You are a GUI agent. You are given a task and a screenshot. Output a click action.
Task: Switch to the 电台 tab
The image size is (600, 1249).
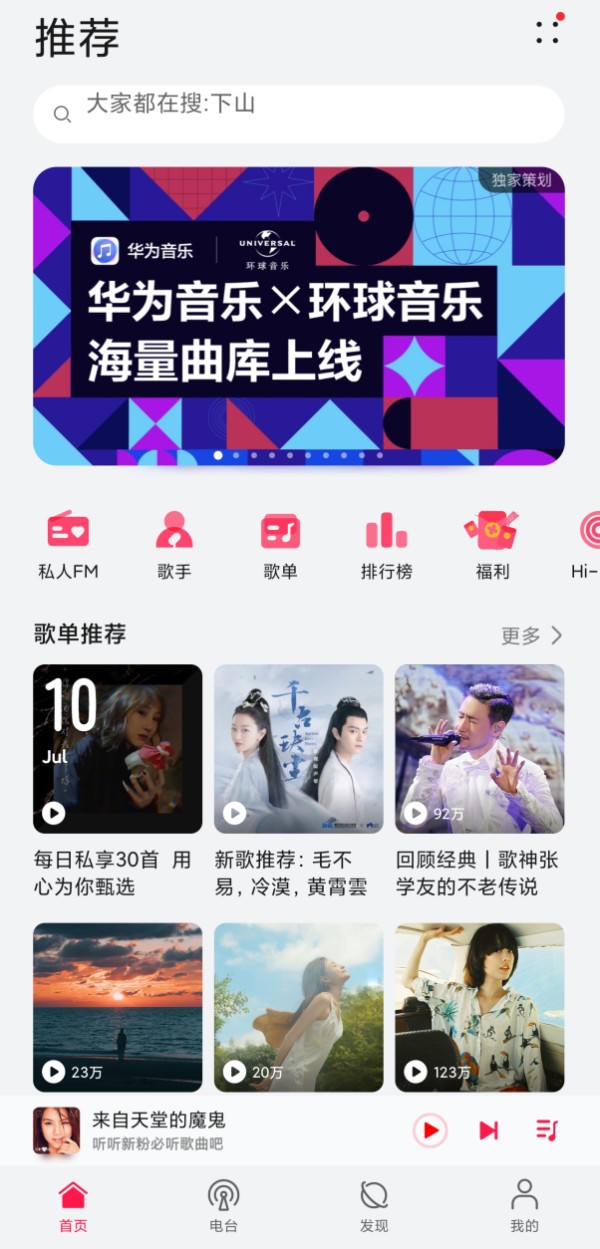coord(223,1205)
